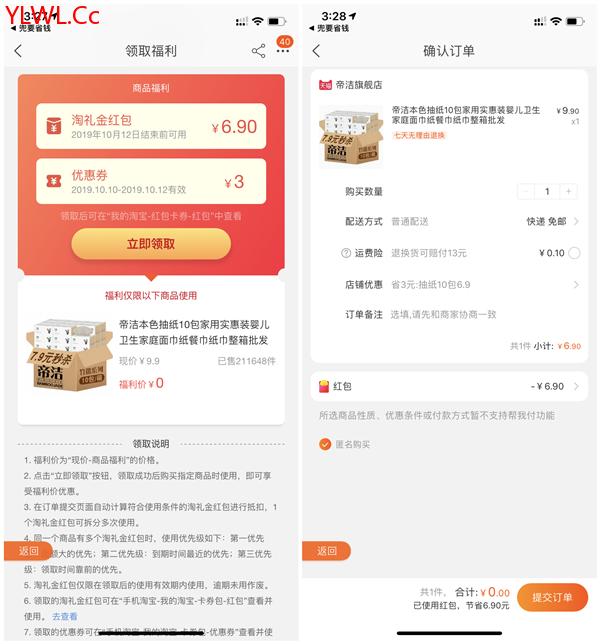
Task: Go back from the 领取福利 page
Action: click(x=18, y=51)
